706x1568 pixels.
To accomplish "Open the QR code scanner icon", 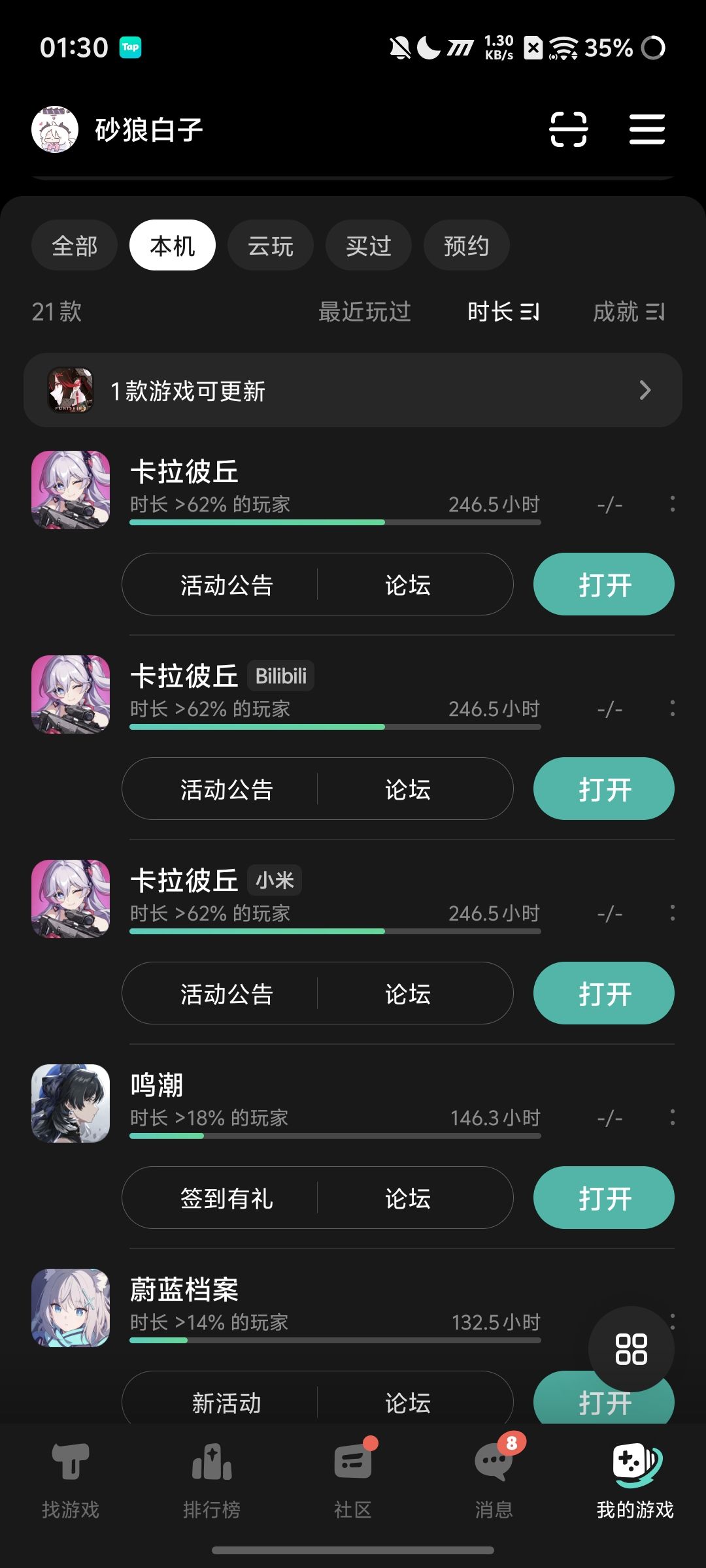I will pyautogui.click(x=569, y=129).
